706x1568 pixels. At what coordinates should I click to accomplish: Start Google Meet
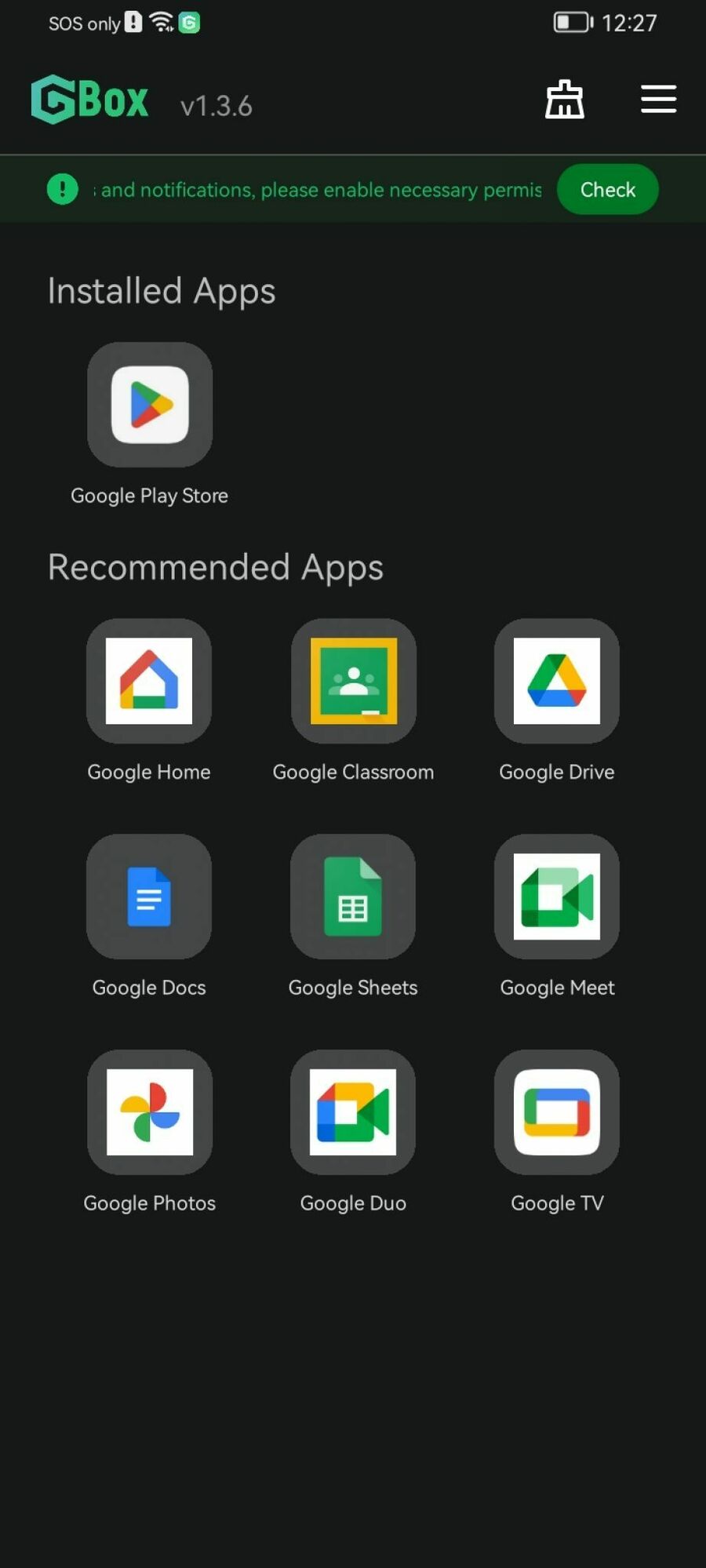[556, 897]
